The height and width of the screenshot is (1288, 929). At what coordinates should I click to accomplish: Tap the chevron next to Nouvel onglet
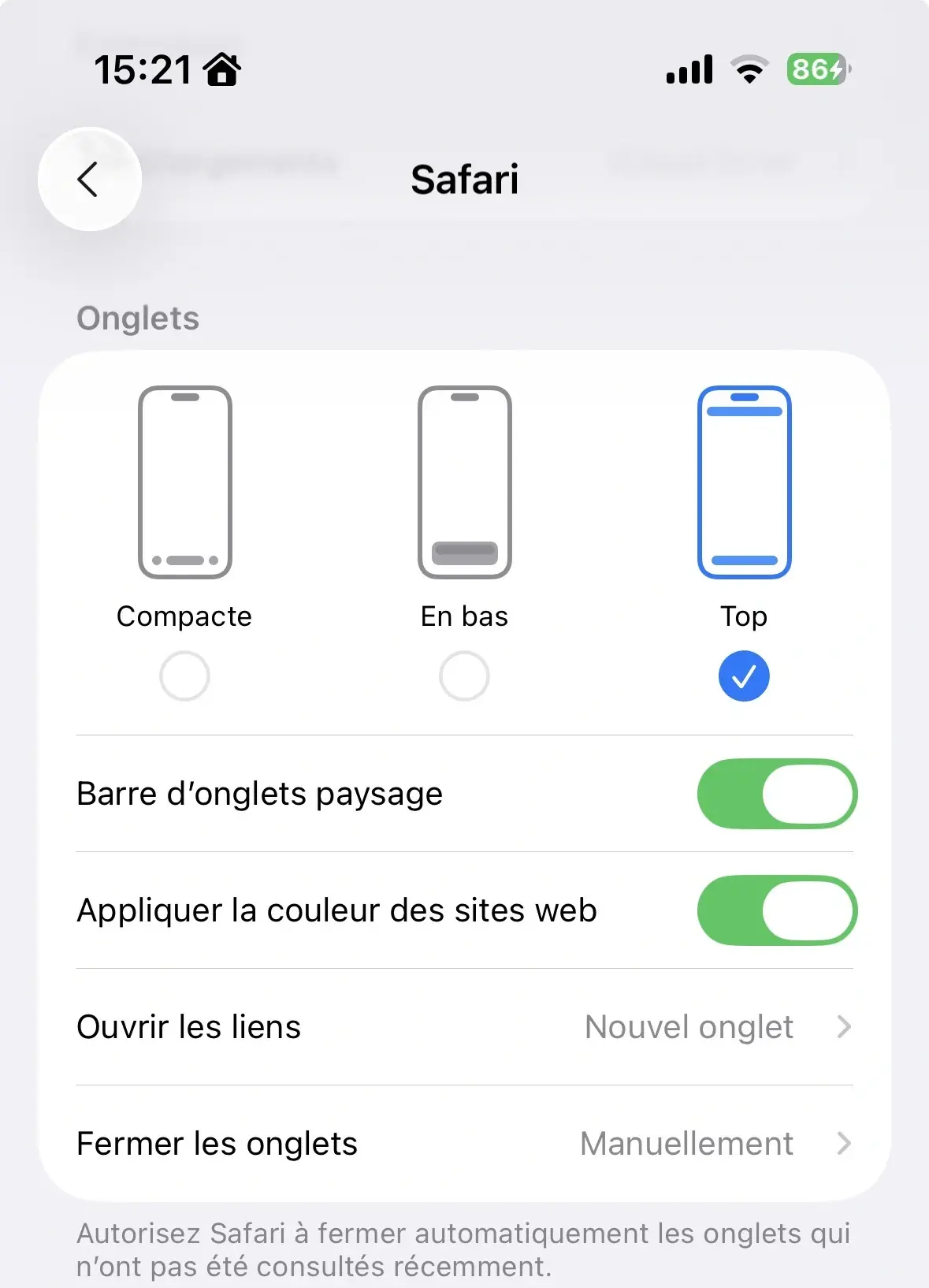coord(845,1026)
